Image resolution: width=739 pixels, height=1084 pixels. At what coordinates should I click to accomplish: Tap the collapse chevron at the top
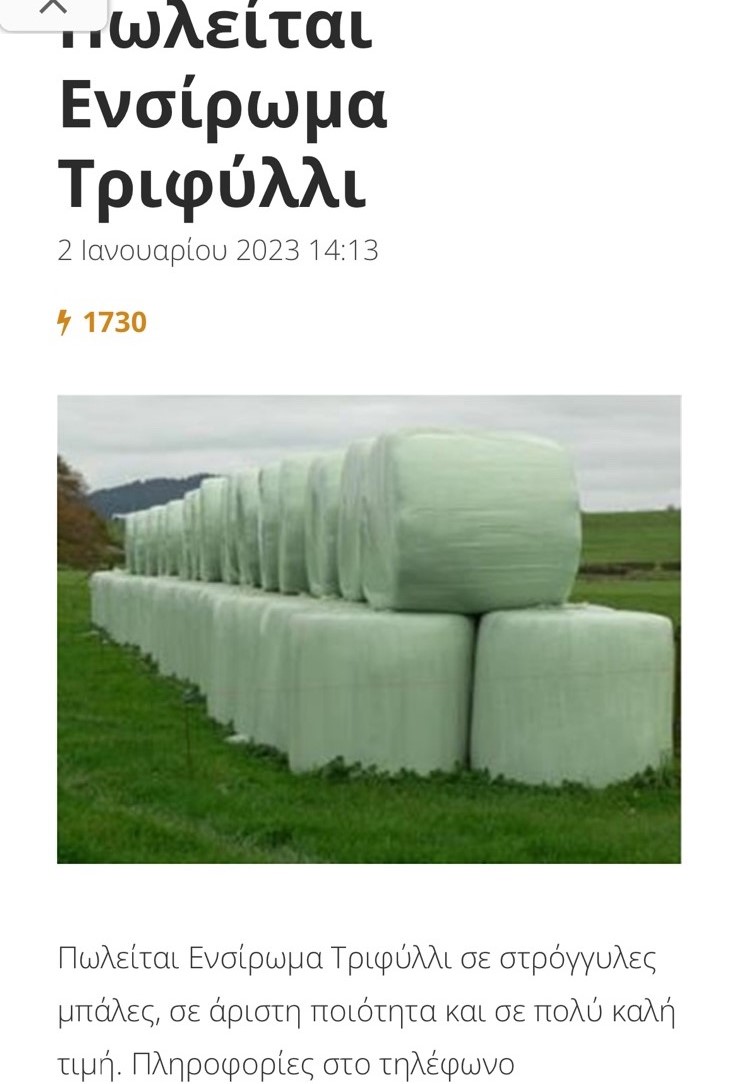click(53, 8)
